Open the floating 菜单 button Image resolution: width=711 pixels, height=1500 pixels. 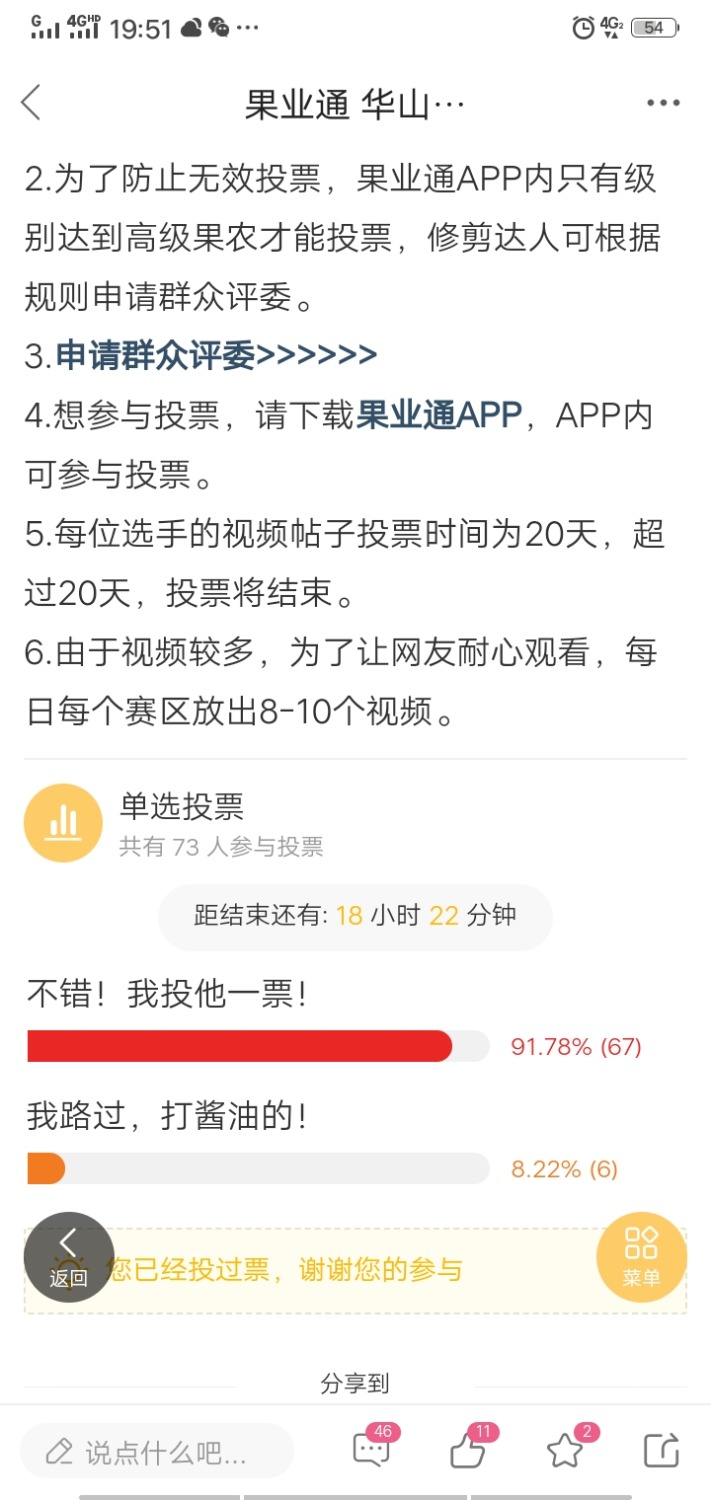click(x=641, y=1256)
